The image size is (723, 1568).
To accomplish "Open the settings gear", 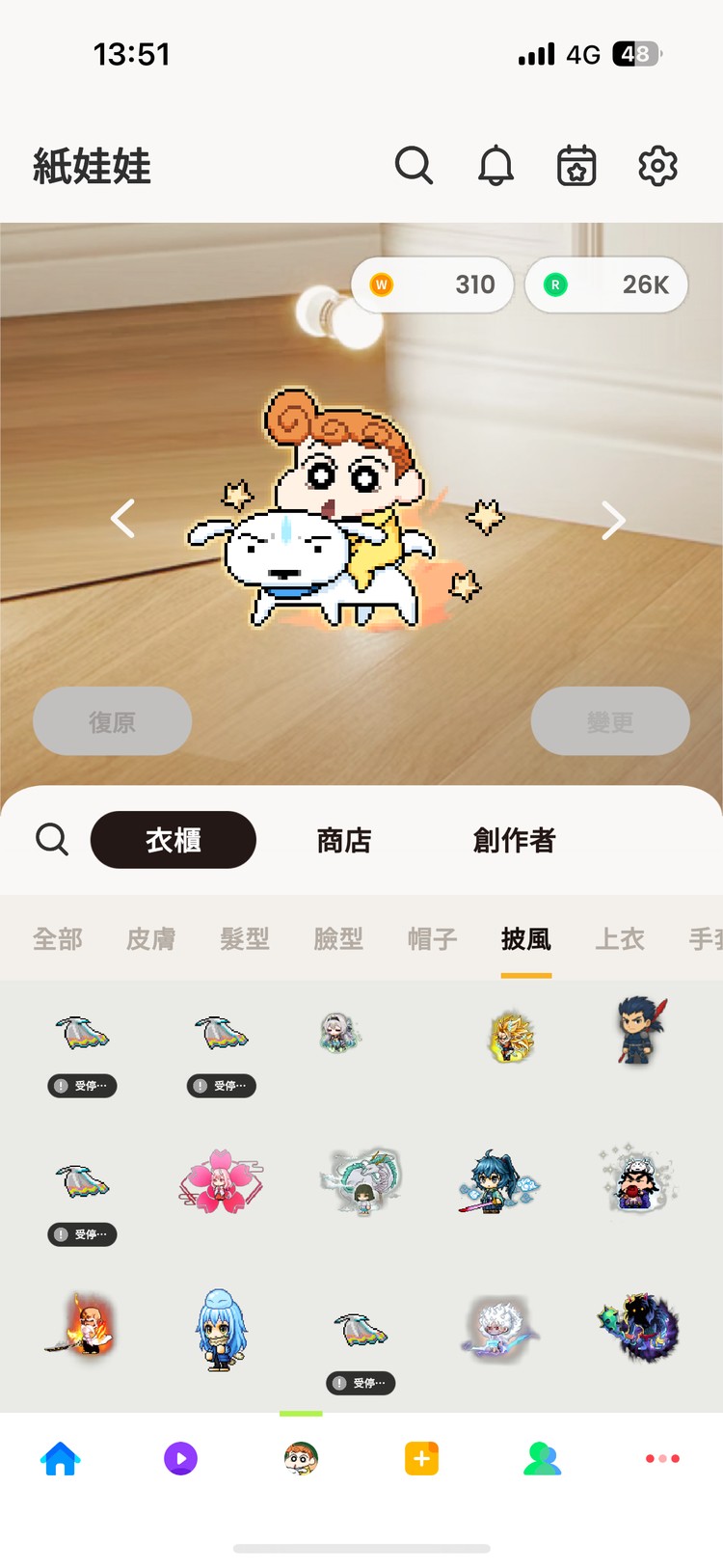I will (657, 166).
